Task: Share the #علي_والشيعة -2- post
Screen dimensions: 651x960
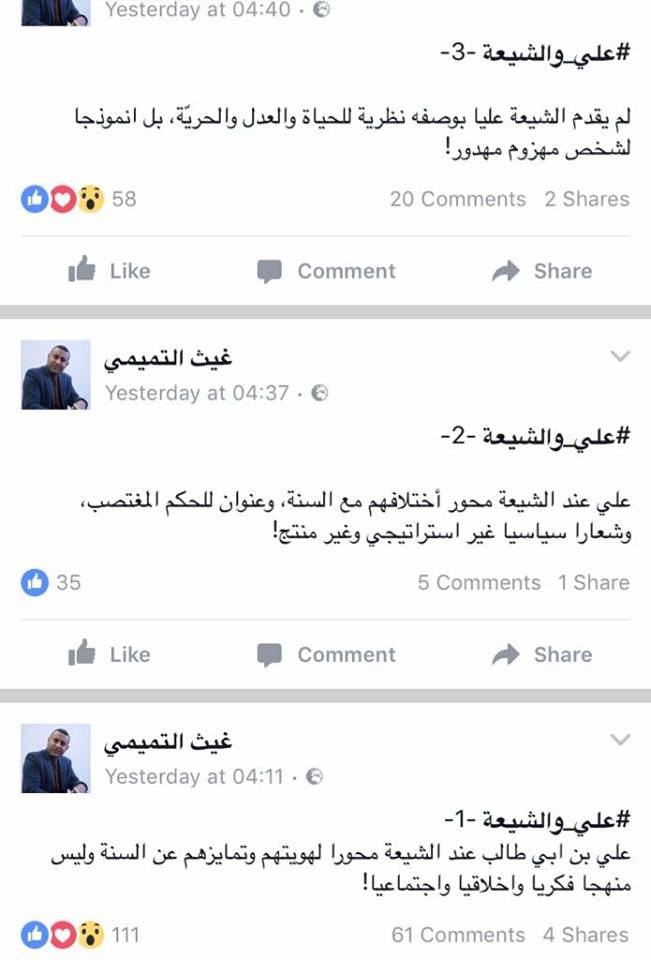Action: tap(542, 655)
